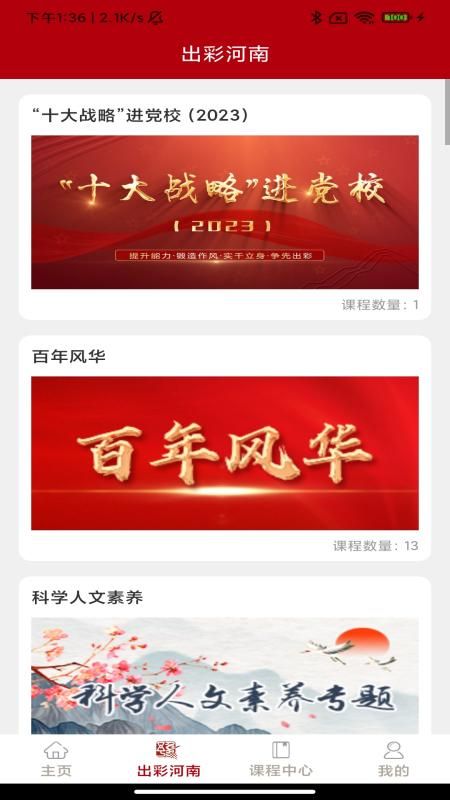
Task: Go to the 课程中心 tab
Action: pyautogui.click(x=281, y=759)
